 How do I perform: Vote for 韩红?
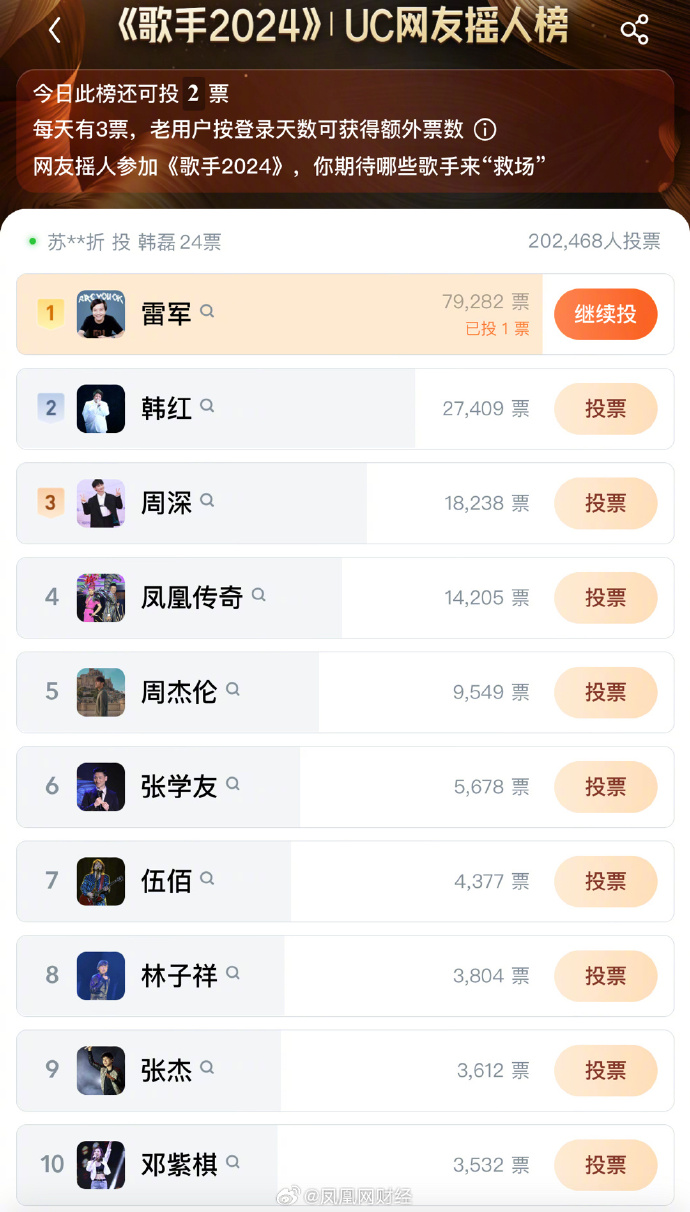pyautogui.click(x=605, y=409)
